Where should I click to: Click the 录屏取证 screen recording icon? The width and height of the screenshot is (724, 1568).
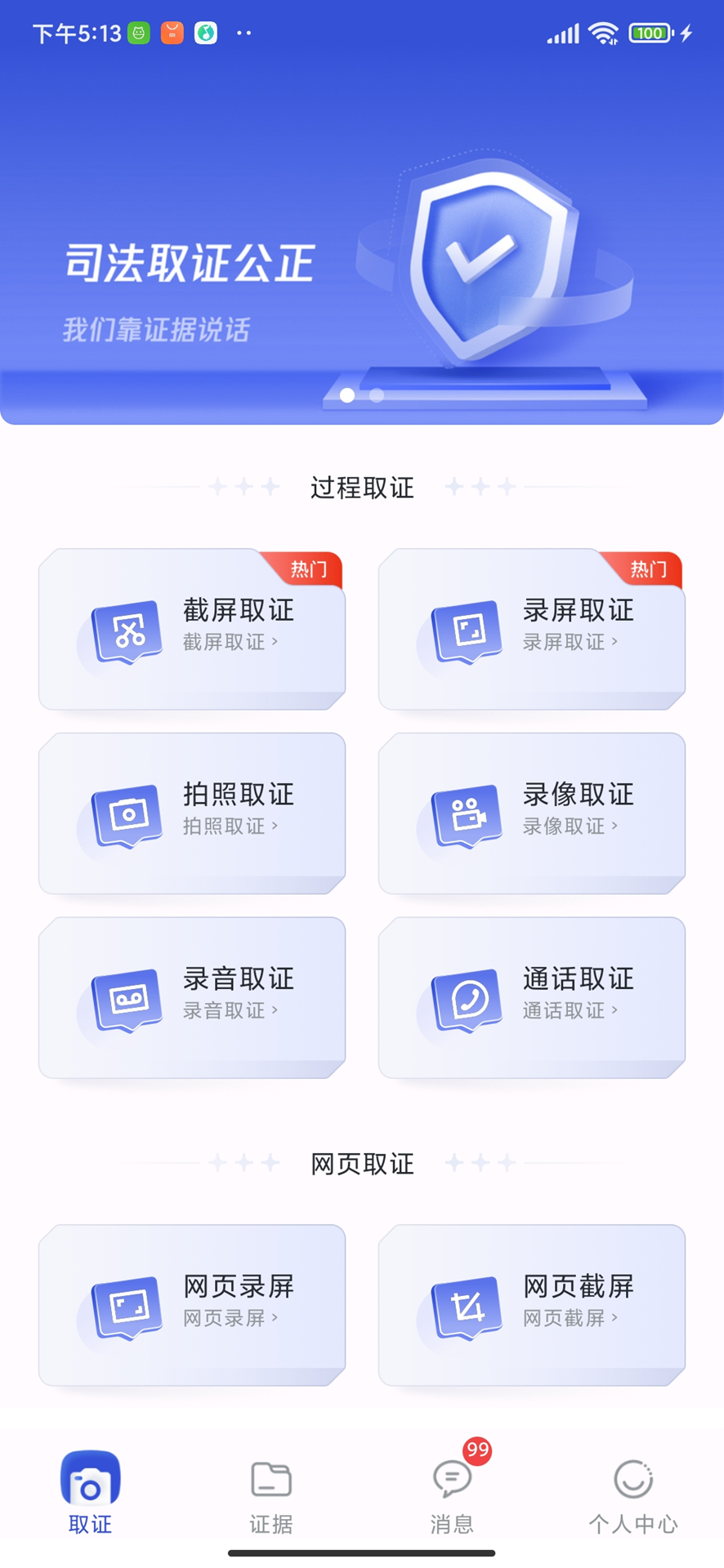(465, 633)
